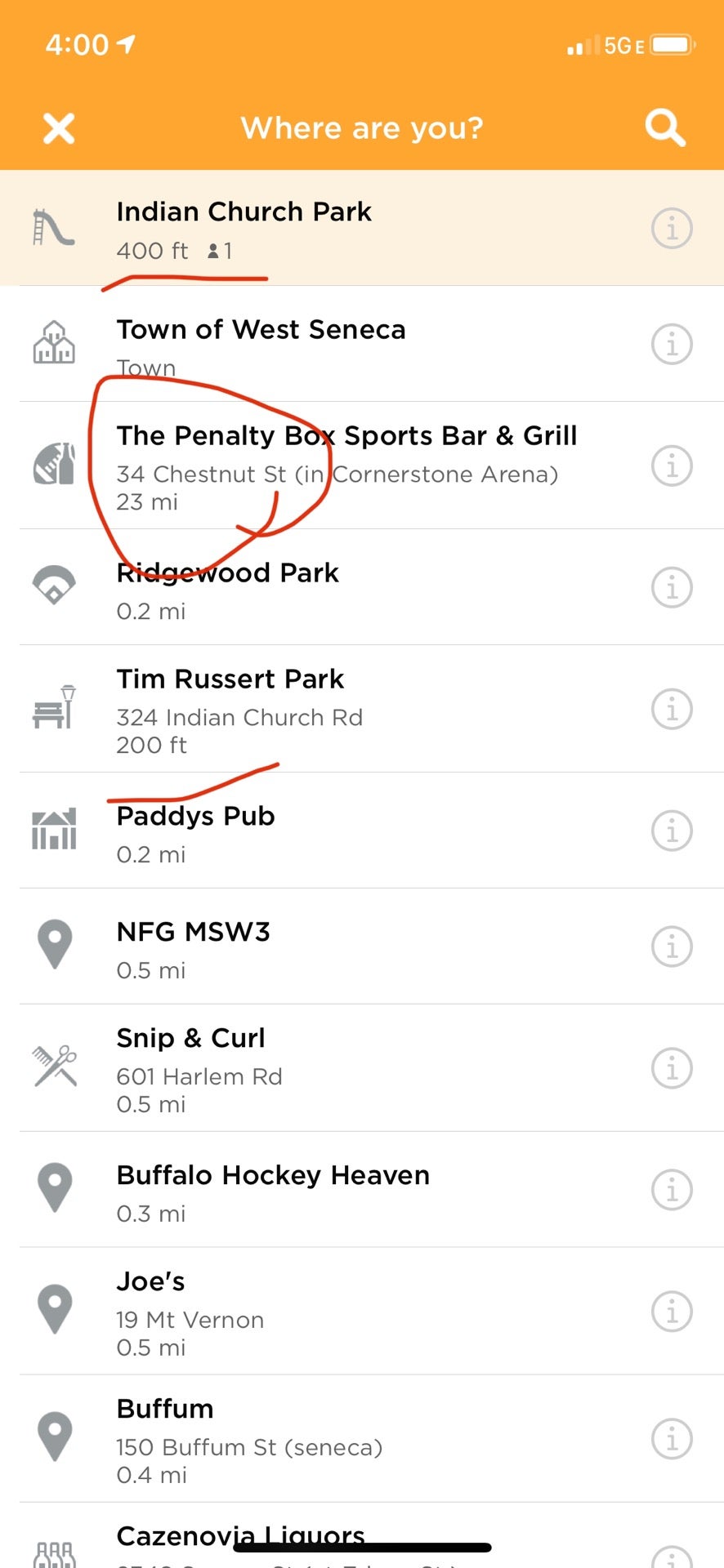Open info for Tim Russert Park
The height and width of the screenshot is (1568, 724).
(672, 709)
